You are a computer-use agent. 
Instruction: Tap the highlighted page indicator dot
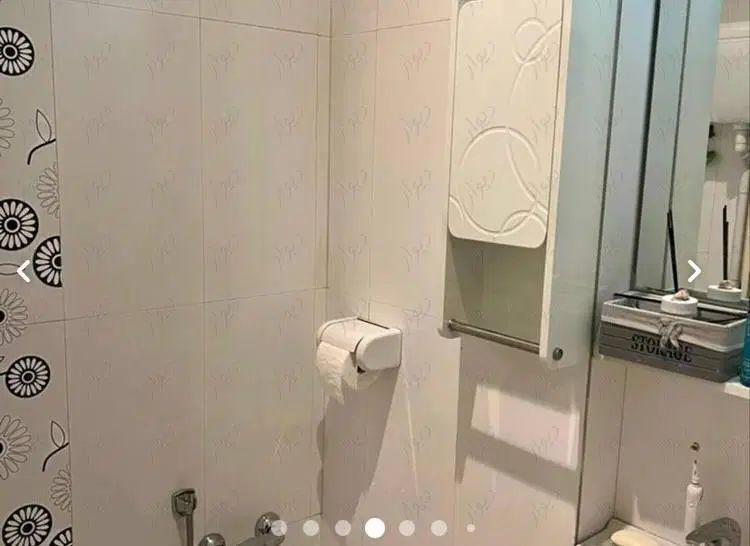coord(375,527)
